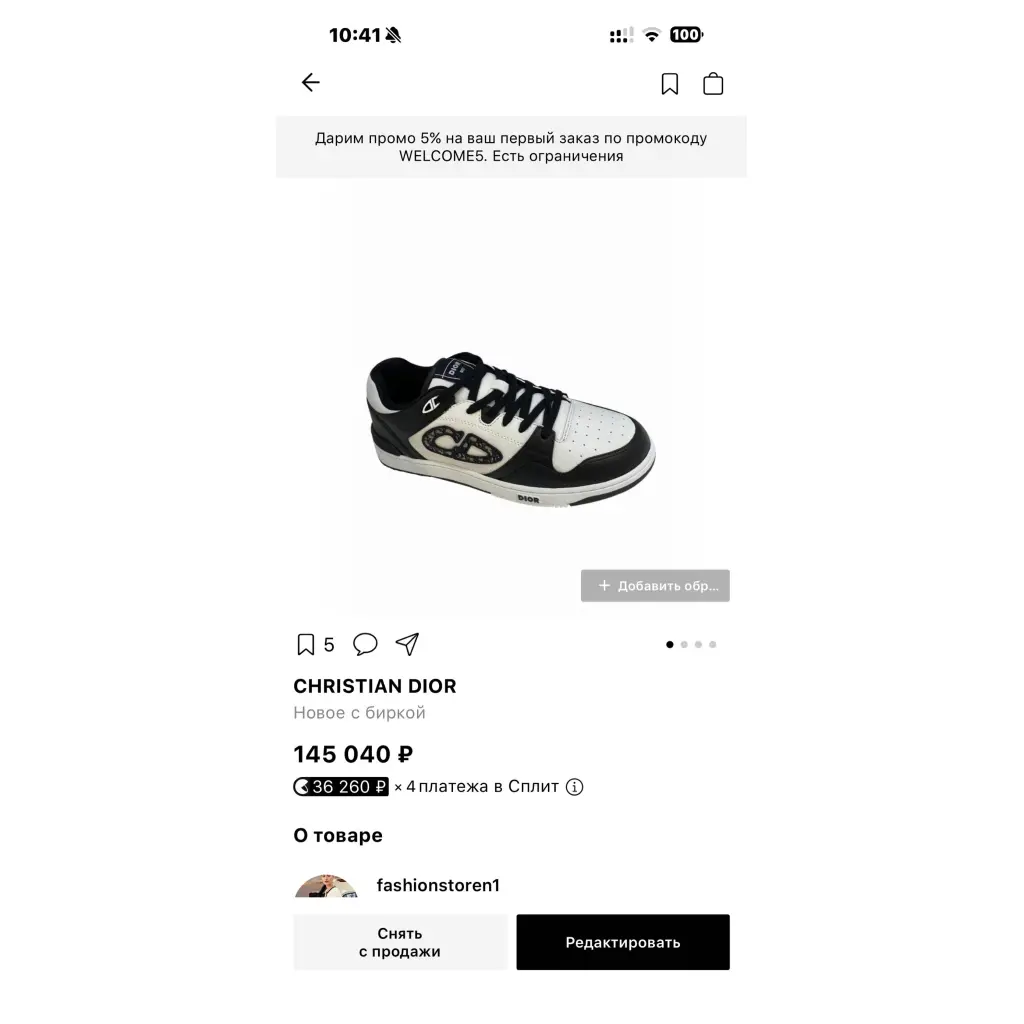This screenshot has width=1024, height=1024.
Task: Tap 'Редактировать' to edit listing
Action: tap(623, 942)
